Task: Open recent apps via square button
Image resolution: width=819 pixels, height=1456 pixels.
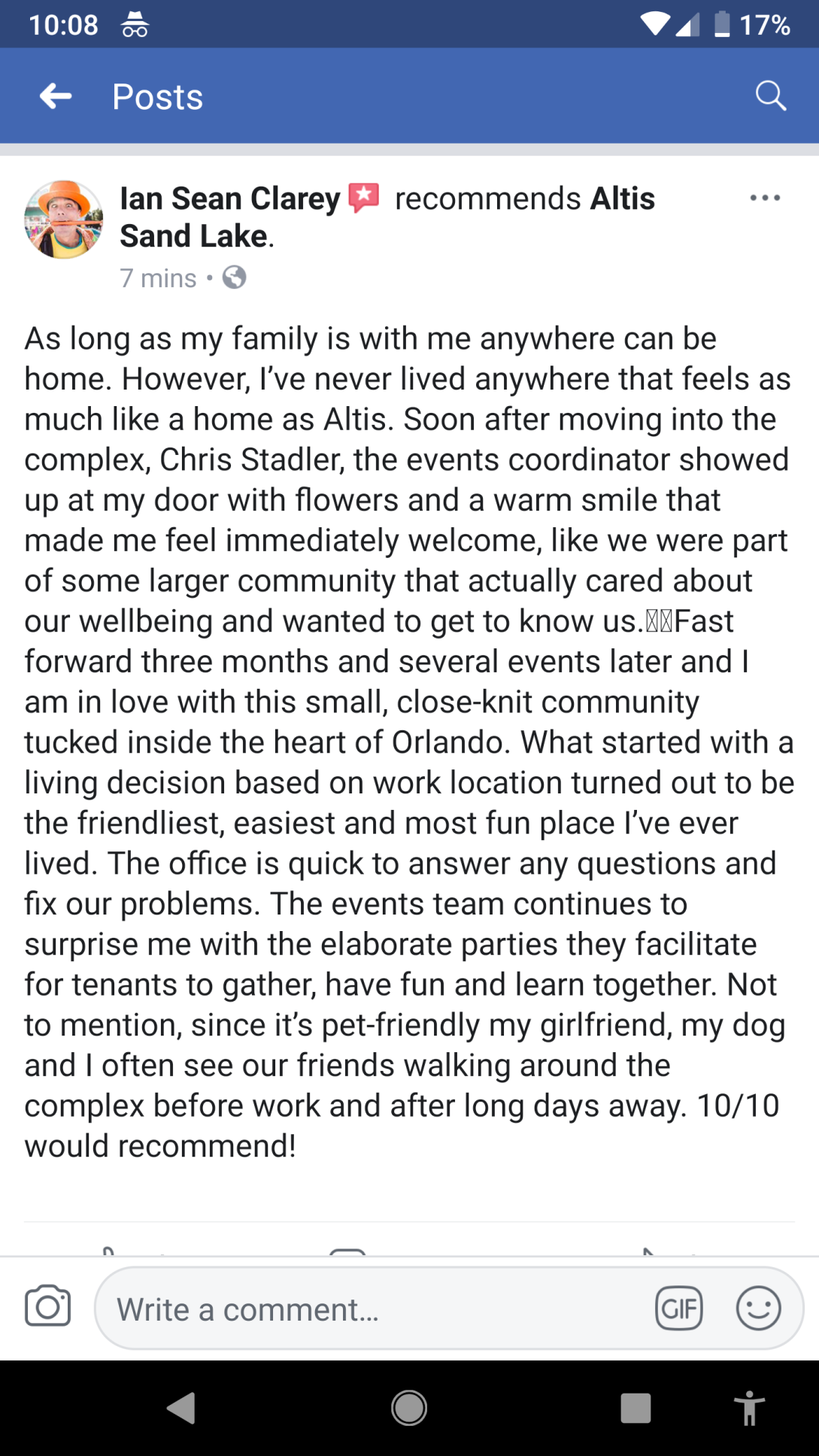Action: 635,1408
